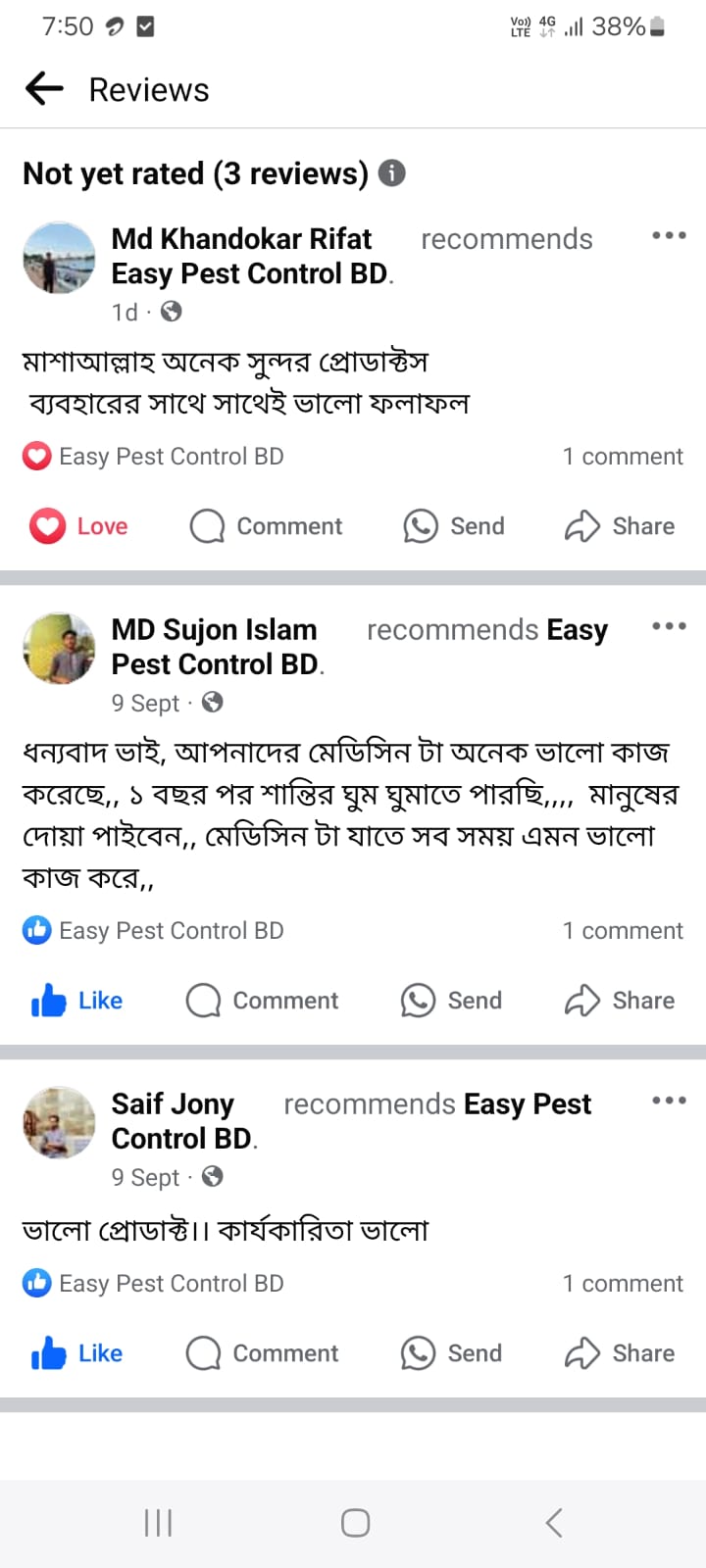
Task: Send Saif Jony's review via WhatsApp
Action: [x=451, y=1353]
